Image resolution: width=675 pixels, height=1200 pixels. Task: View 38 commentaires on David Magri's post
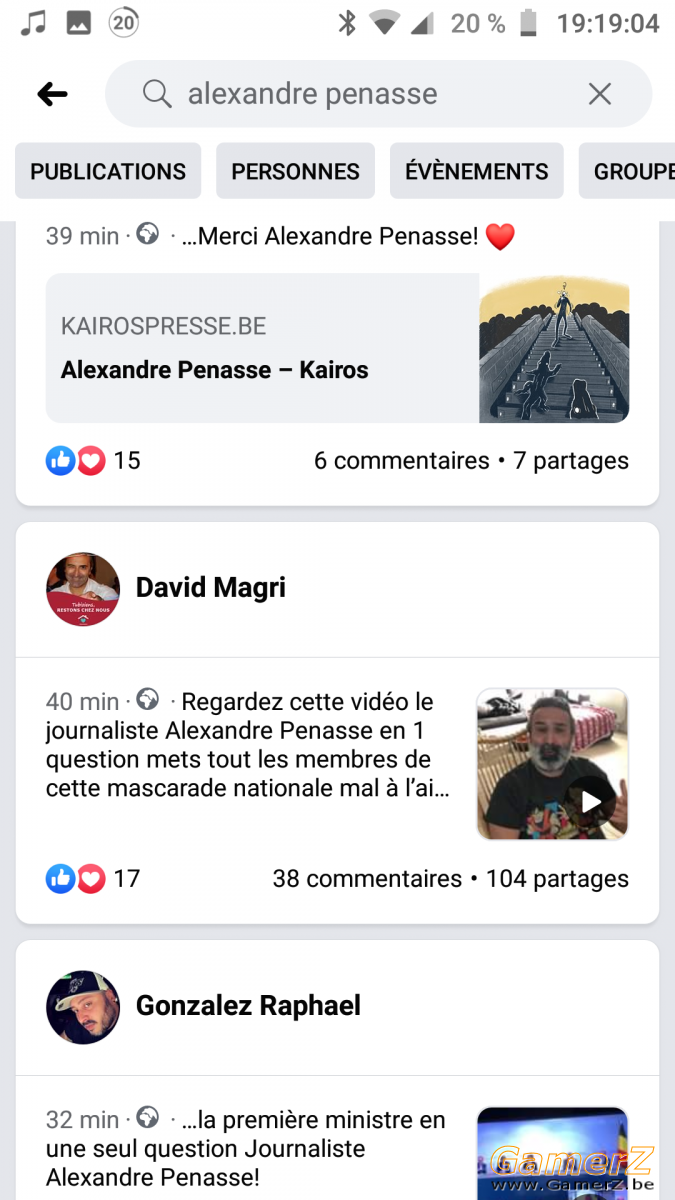(367, 879)
